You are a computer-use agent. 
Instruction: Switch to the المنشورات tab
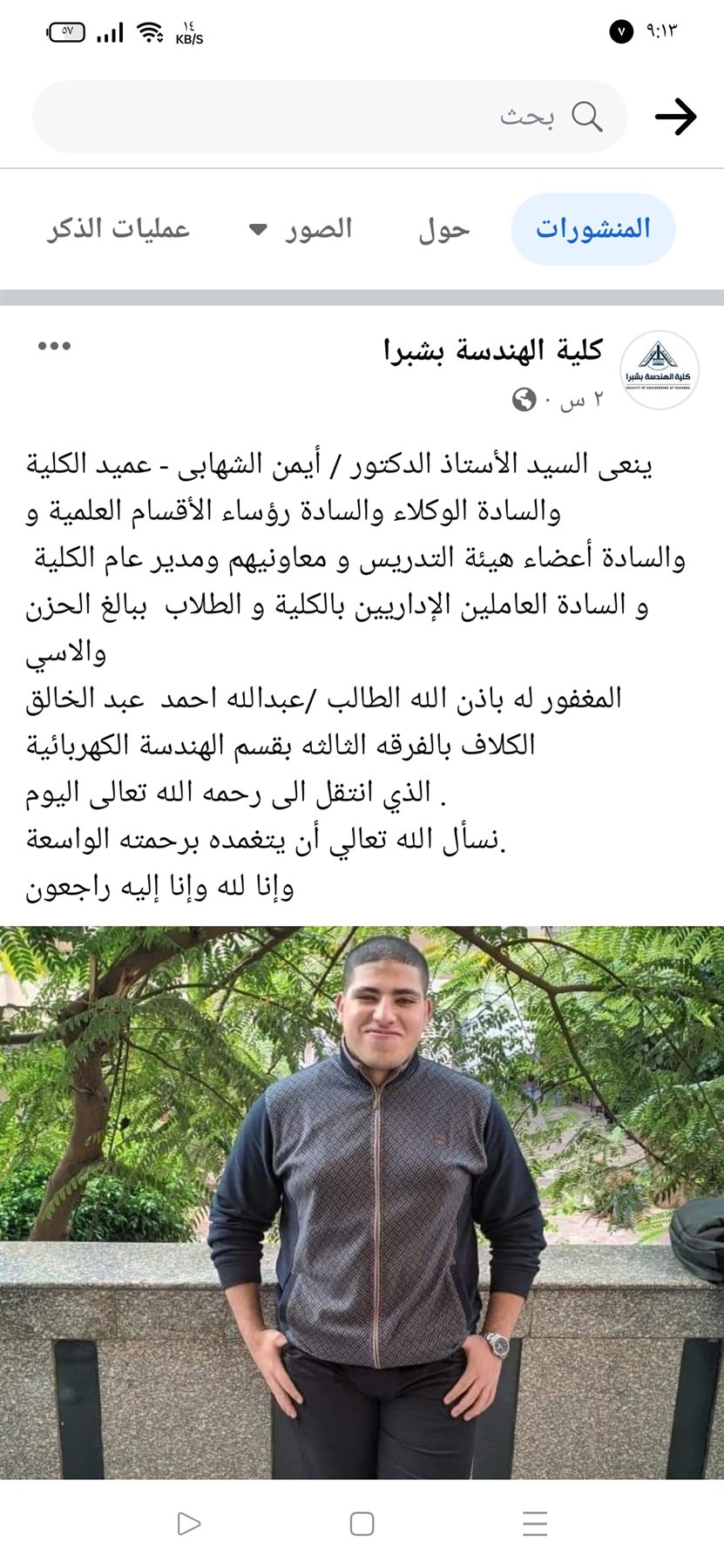coord(592,229)
